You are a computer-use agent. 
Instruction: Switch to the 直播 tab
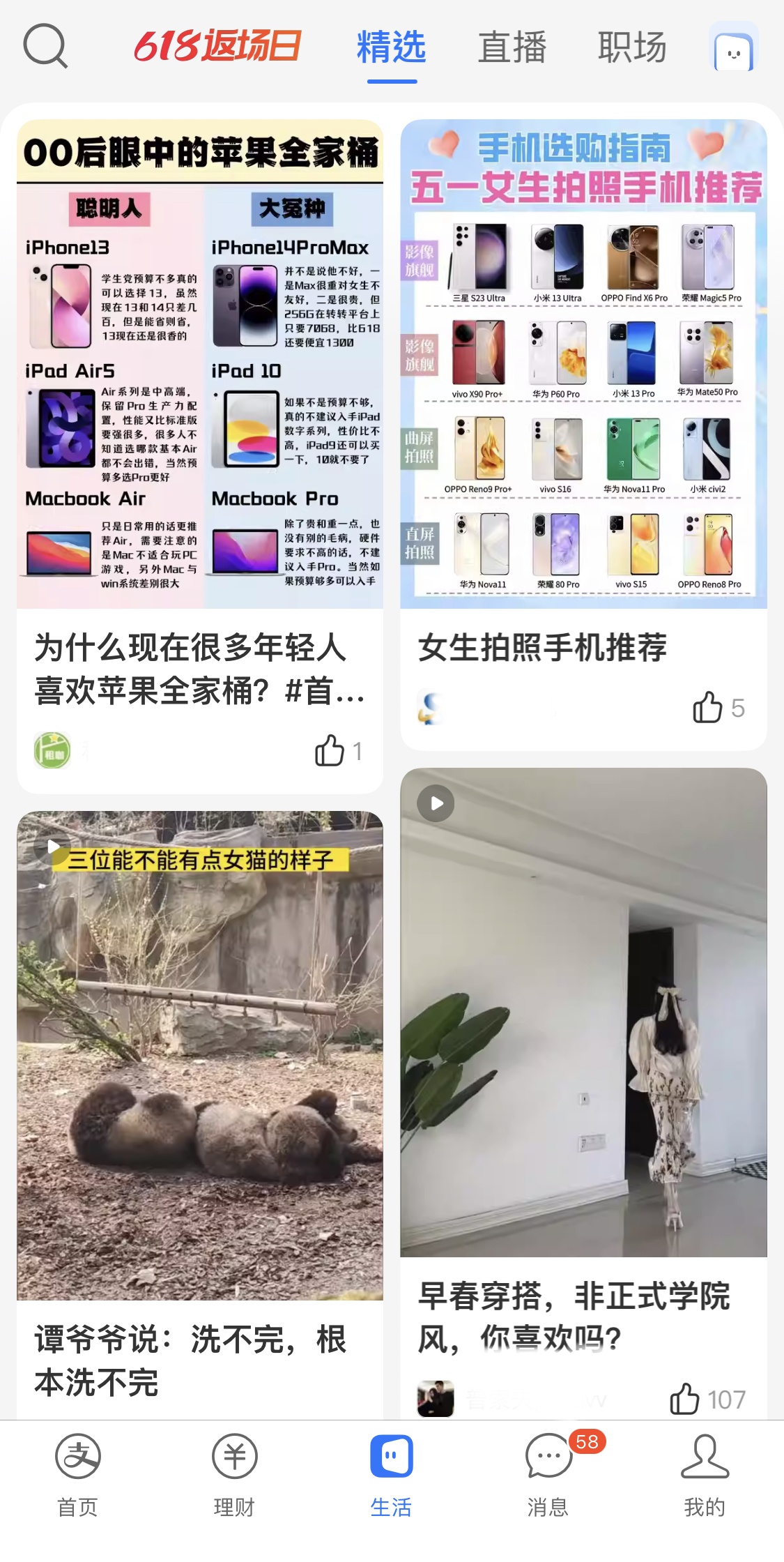[512, 47]
